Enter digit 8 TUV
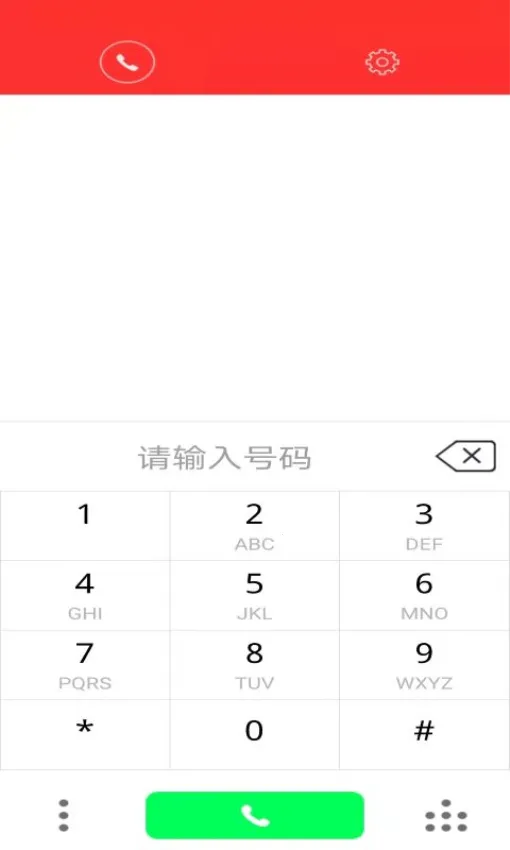510x850 pixels. click(255, 665)
